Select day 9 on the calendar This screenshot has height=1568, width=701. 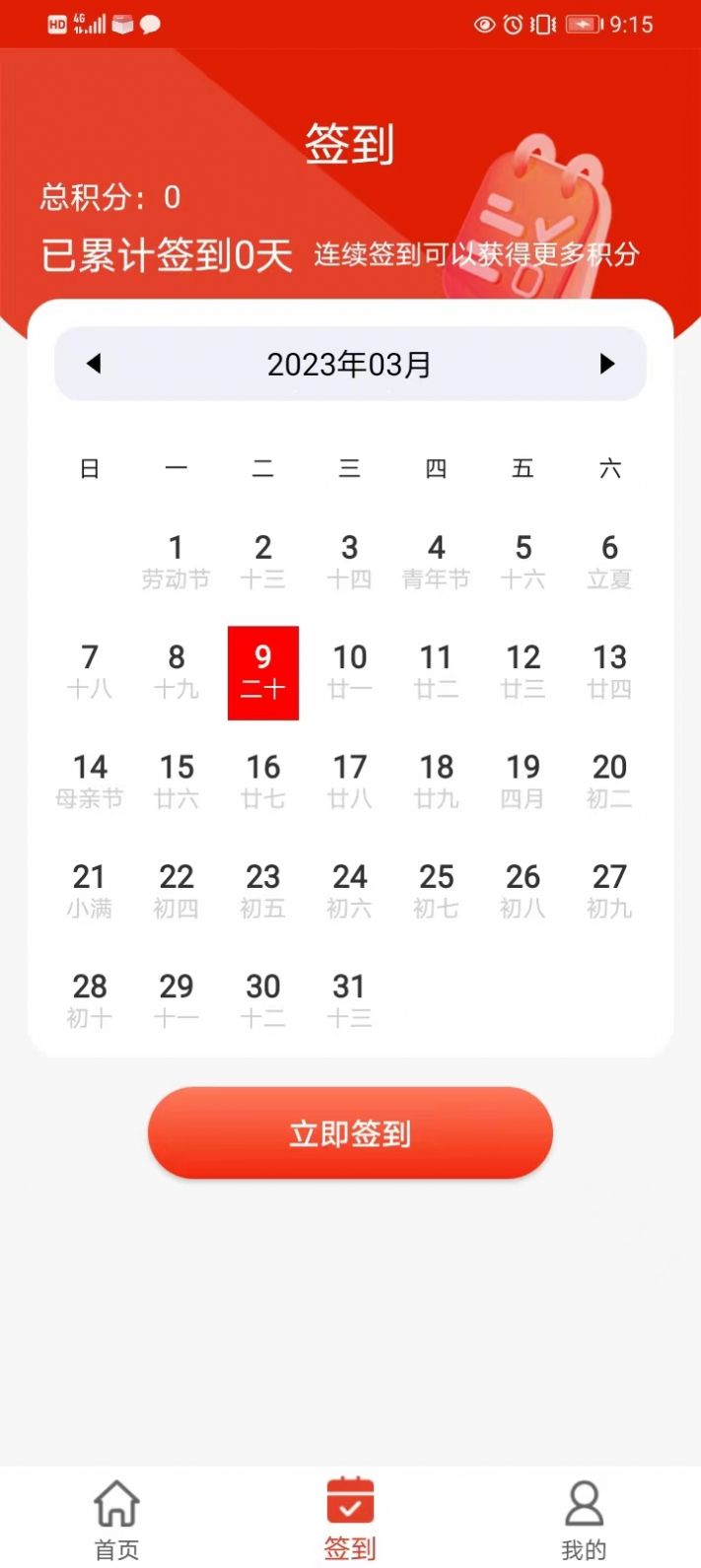click(263, 672)
